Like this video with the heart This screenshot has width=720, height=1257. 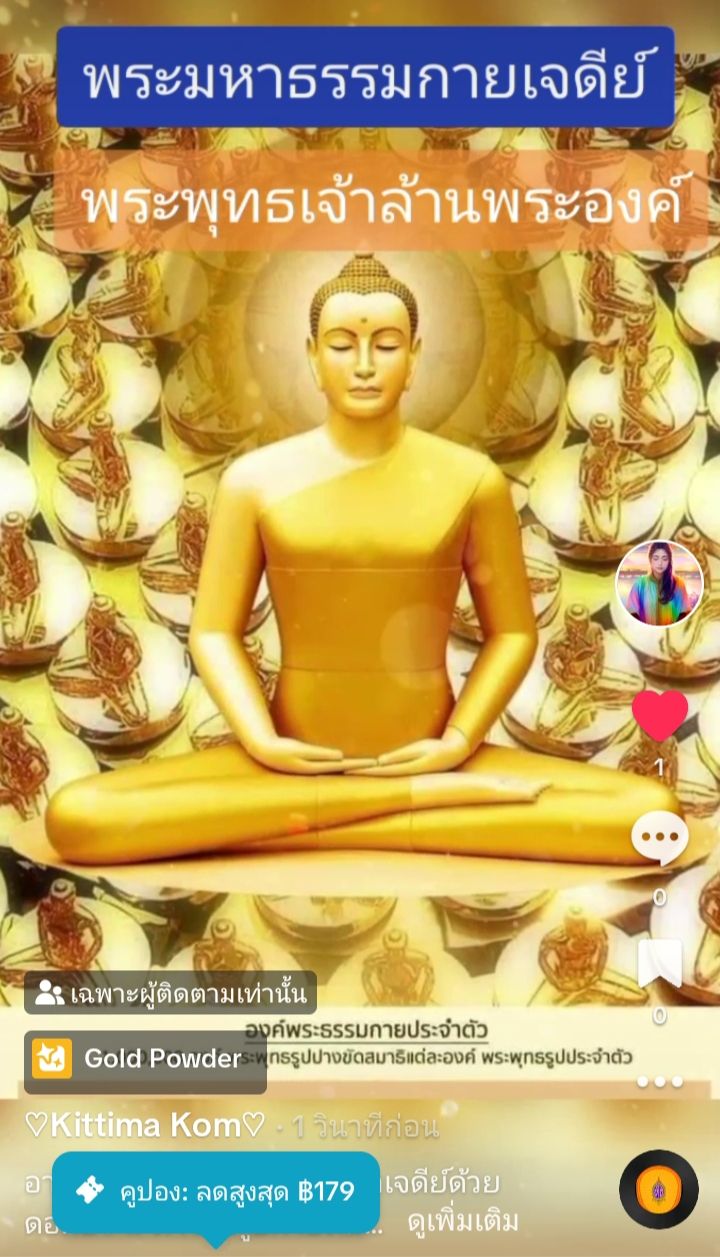coord(660,715)
